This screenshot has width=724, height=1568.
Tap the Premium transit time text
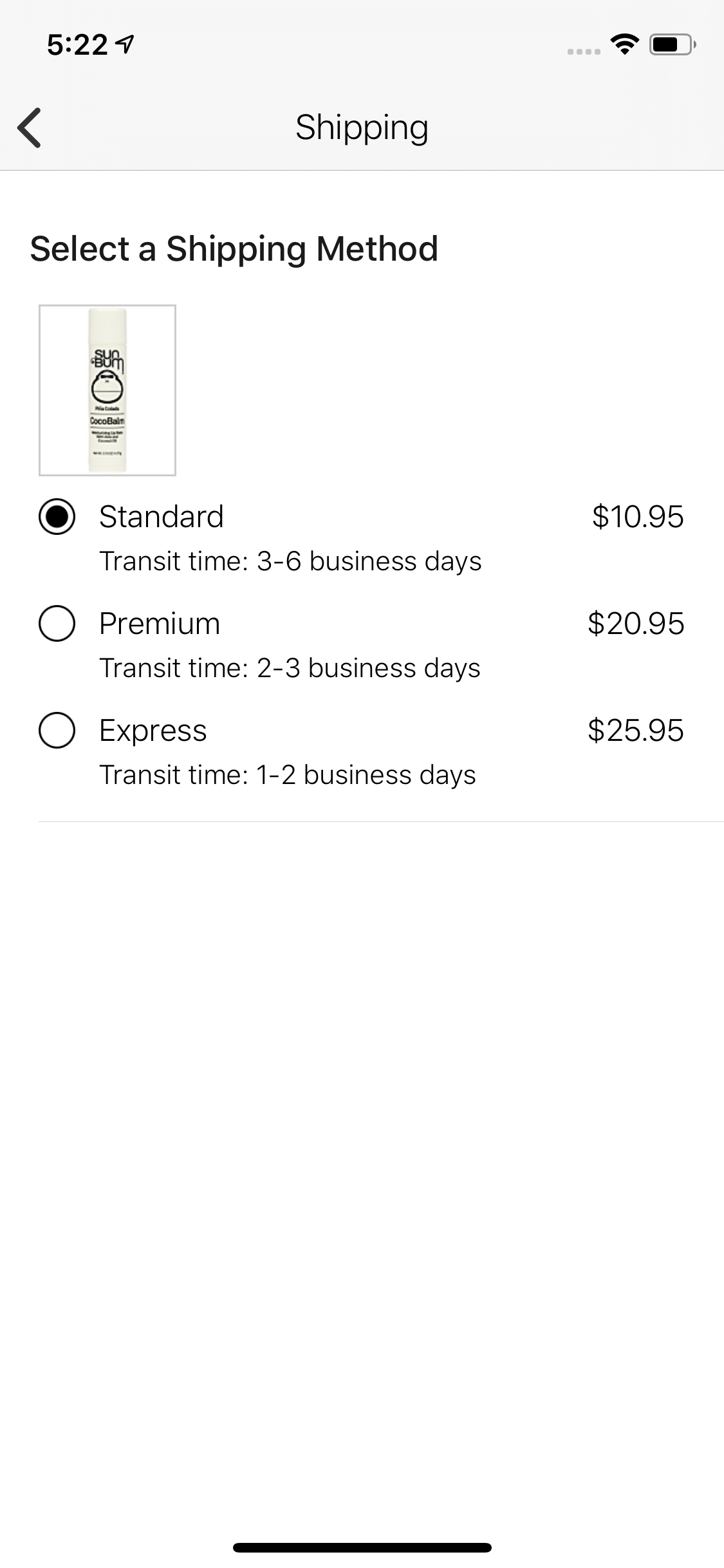(290, 668)
